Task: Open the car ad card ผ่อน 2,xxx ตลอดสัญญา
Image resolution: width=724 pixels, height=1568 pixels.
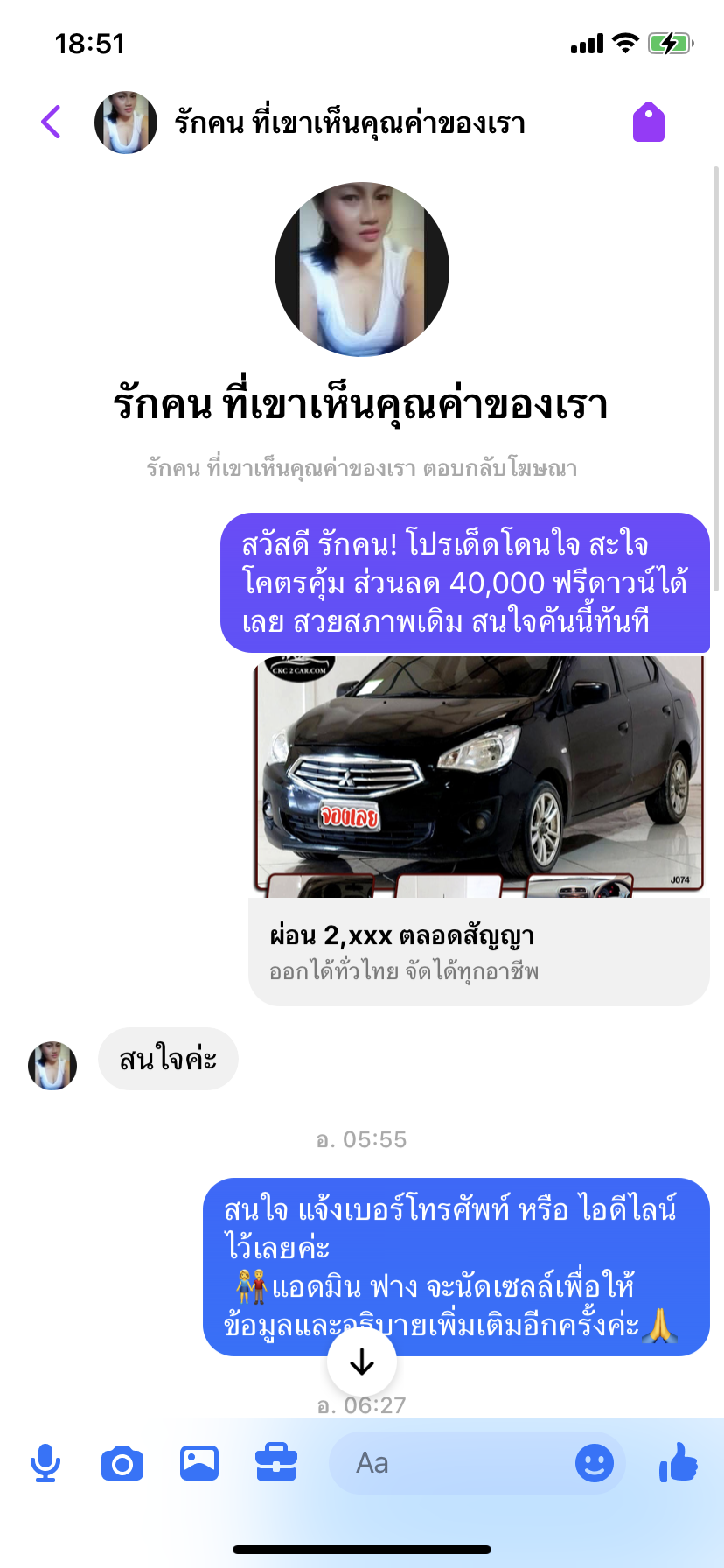Action: tap(479, 949)
